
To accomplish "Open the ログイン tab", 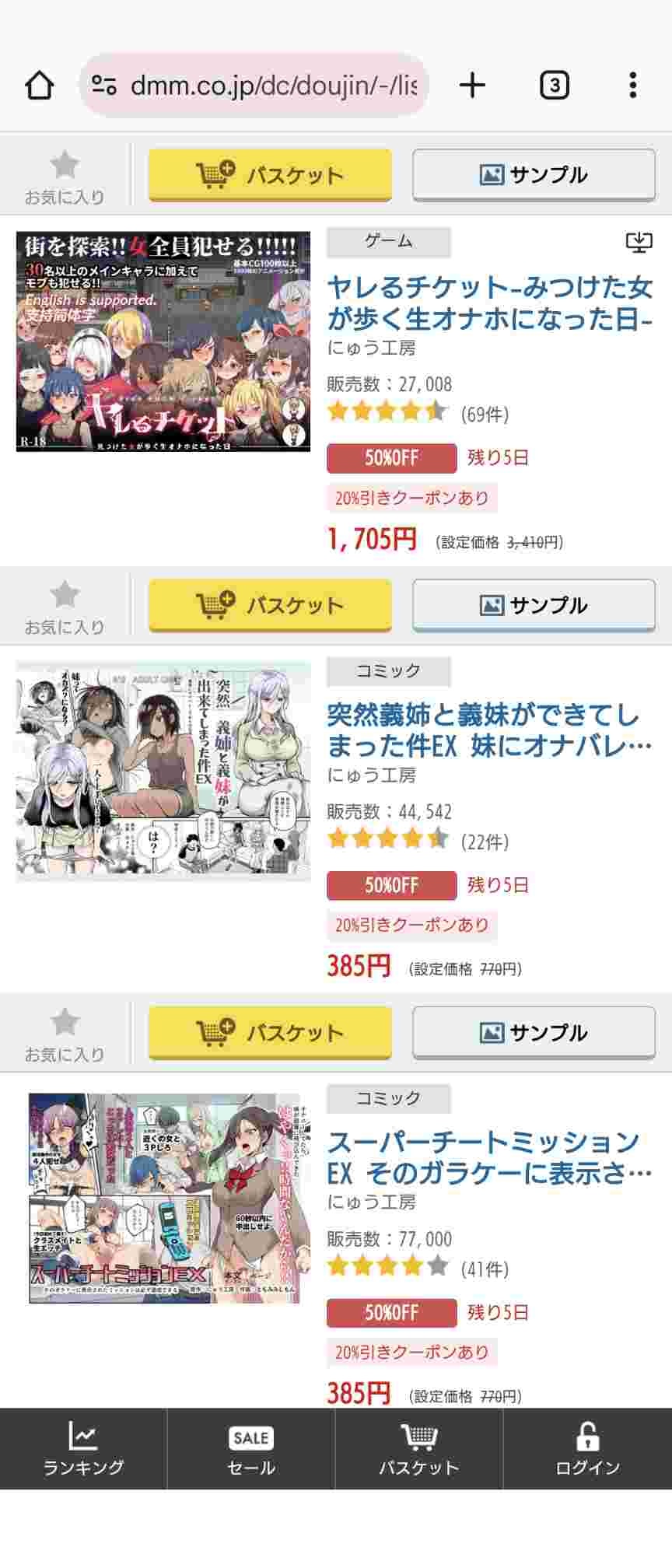I will point(587,1448).
